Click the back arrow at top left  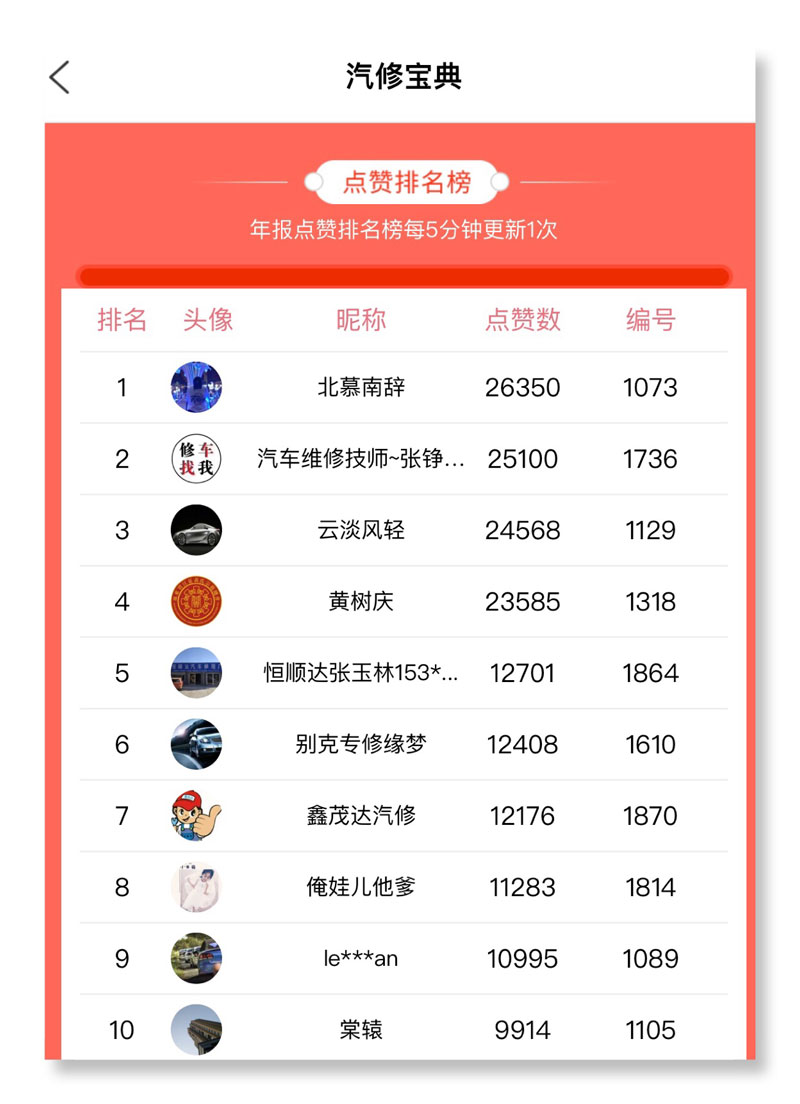(x=60, y=75)
